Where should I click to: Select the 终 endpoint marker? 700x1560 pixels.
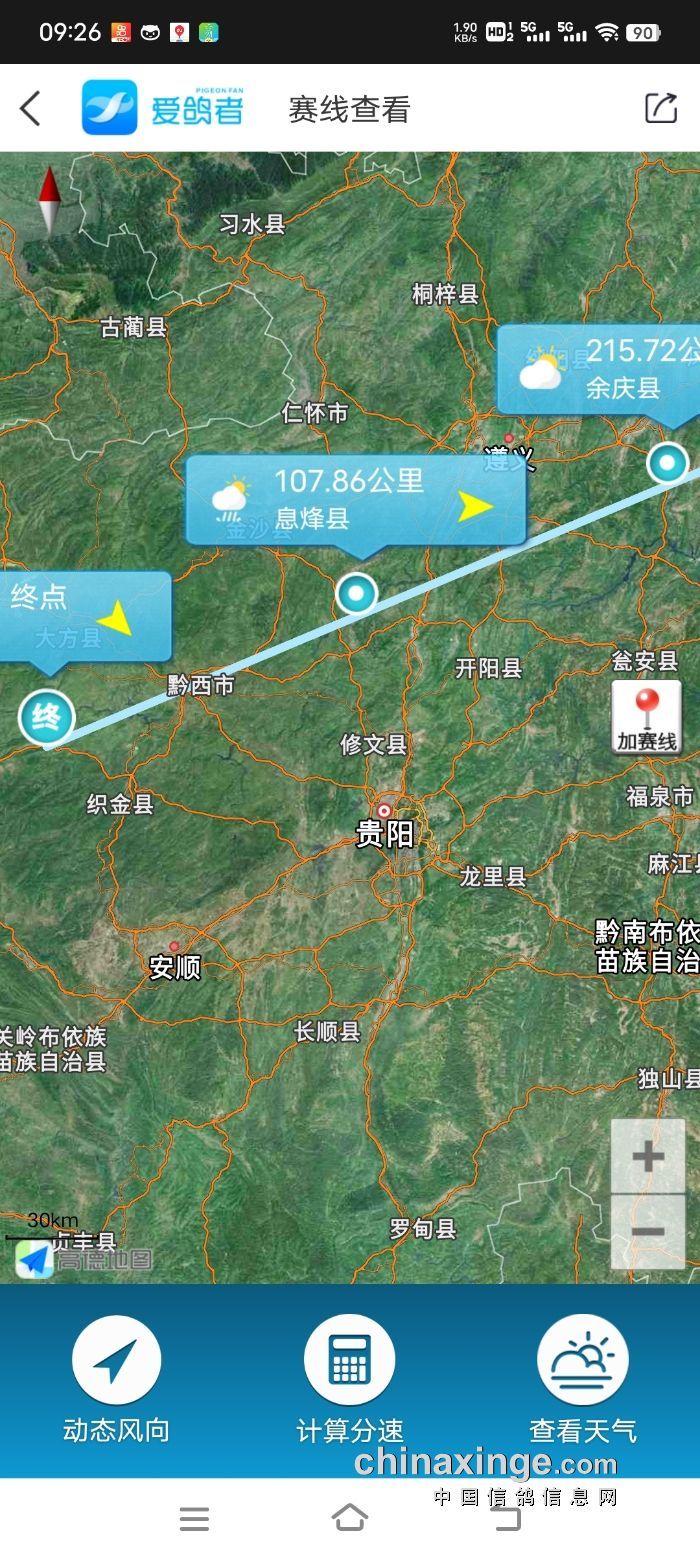pyautogui.click(x=46, y=718)
